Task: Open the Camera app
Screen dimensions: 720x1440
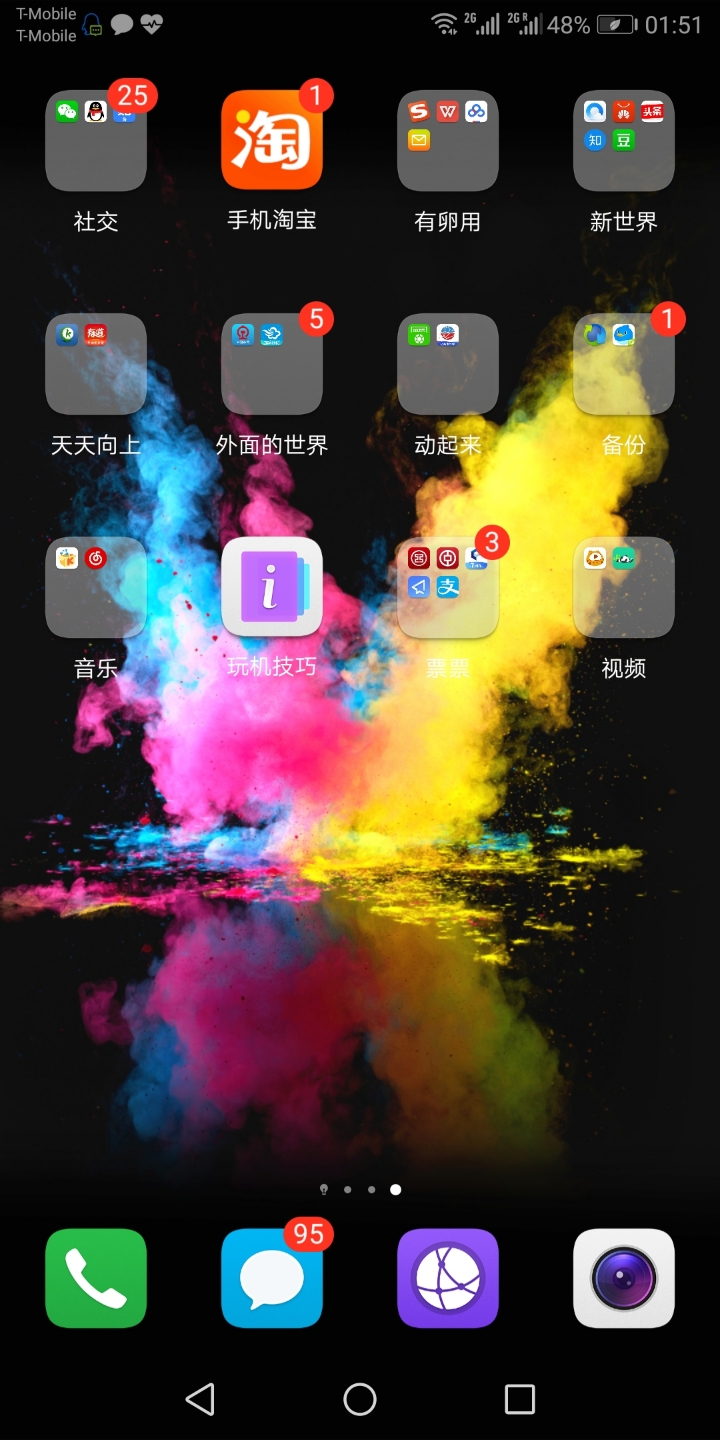Action: click(624, 1278)
